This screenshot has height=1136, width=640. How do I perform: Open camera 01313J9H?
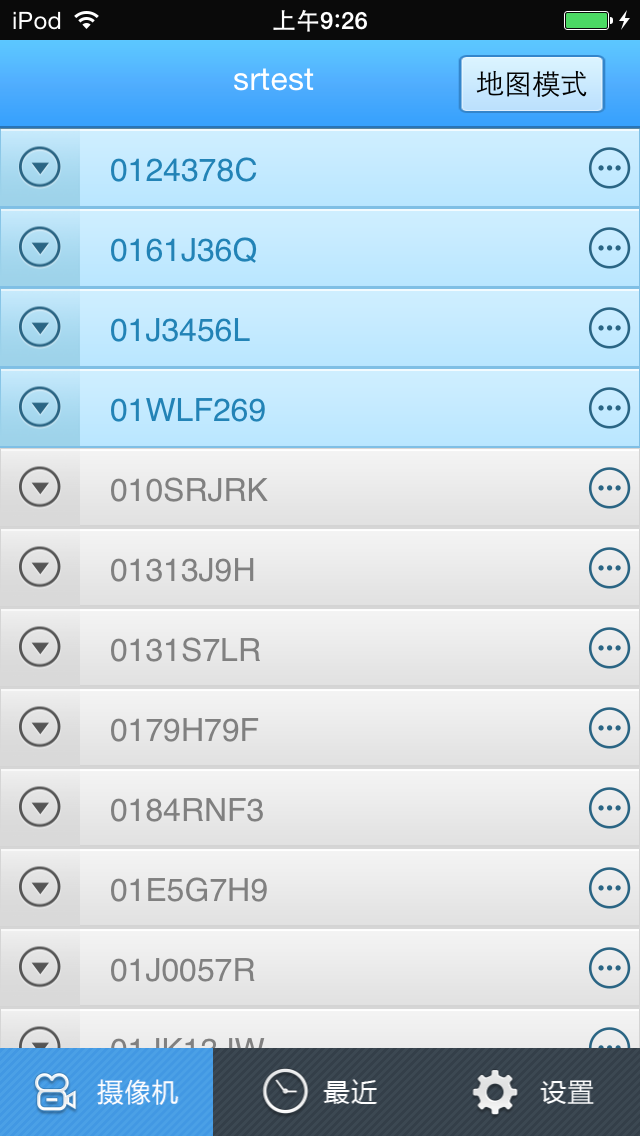[183, 570]
